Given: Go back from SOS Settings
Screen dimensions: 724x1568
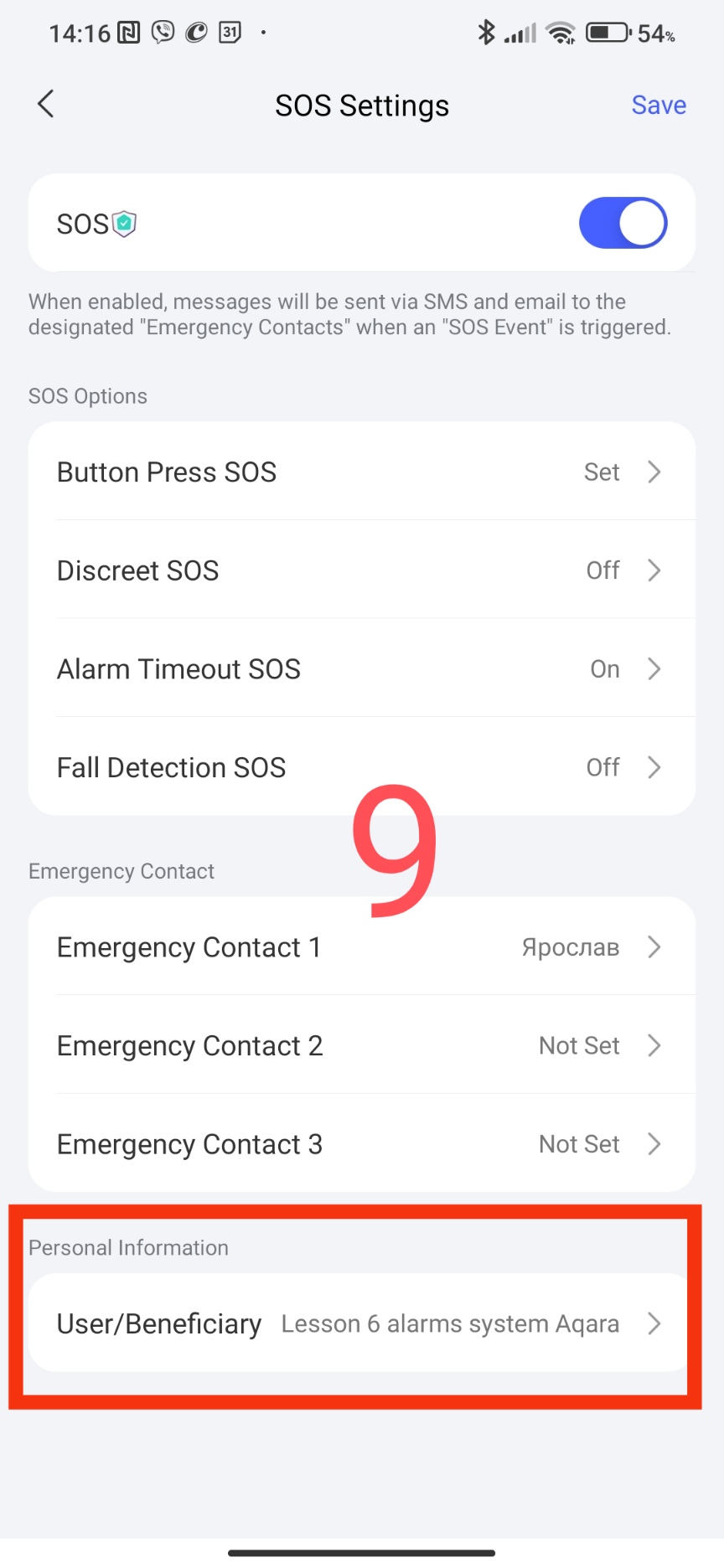Looking at the screenshot, I should tap(46, 105).
